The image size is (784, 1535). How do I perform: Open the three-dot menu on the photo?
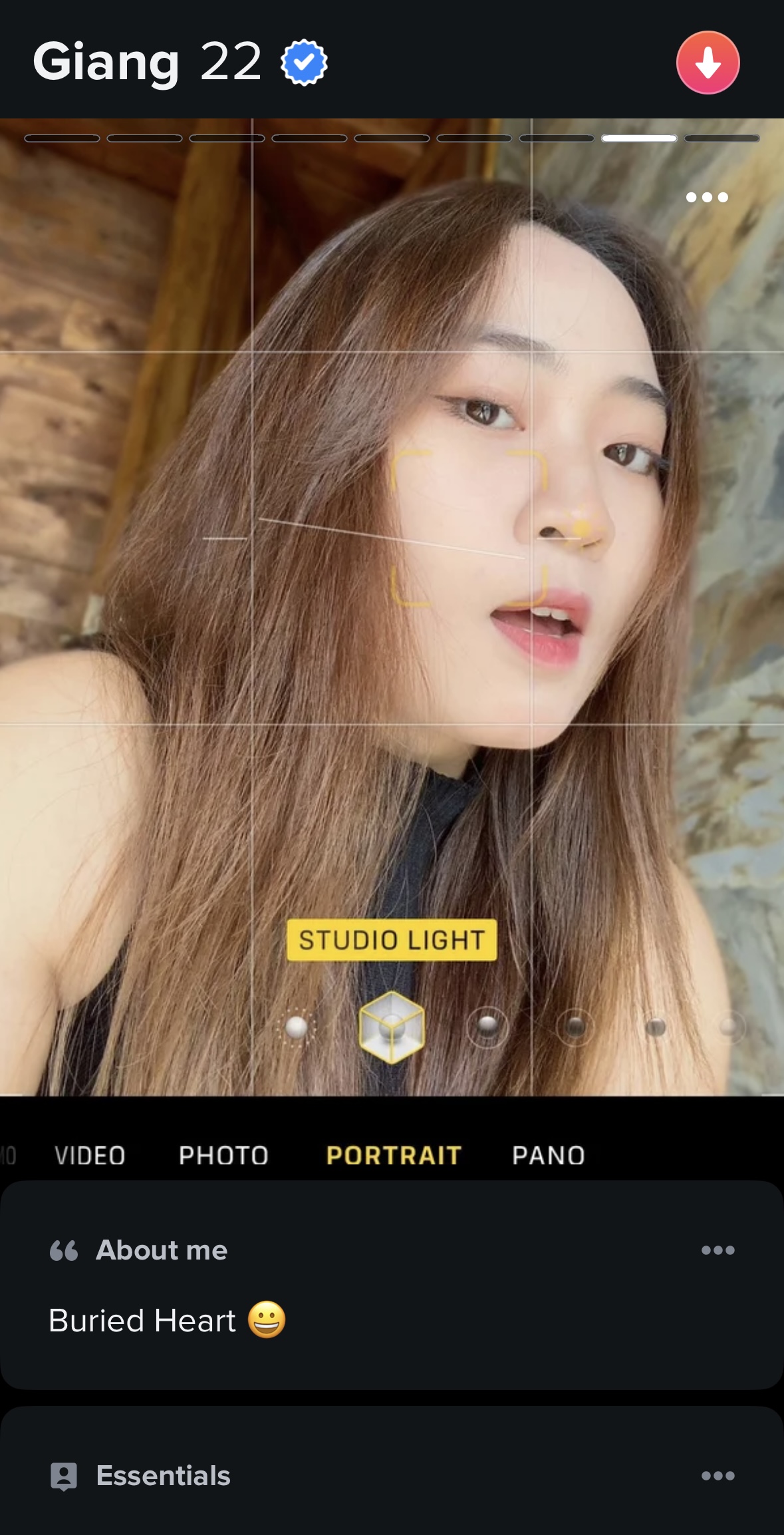tap(706, 197)
